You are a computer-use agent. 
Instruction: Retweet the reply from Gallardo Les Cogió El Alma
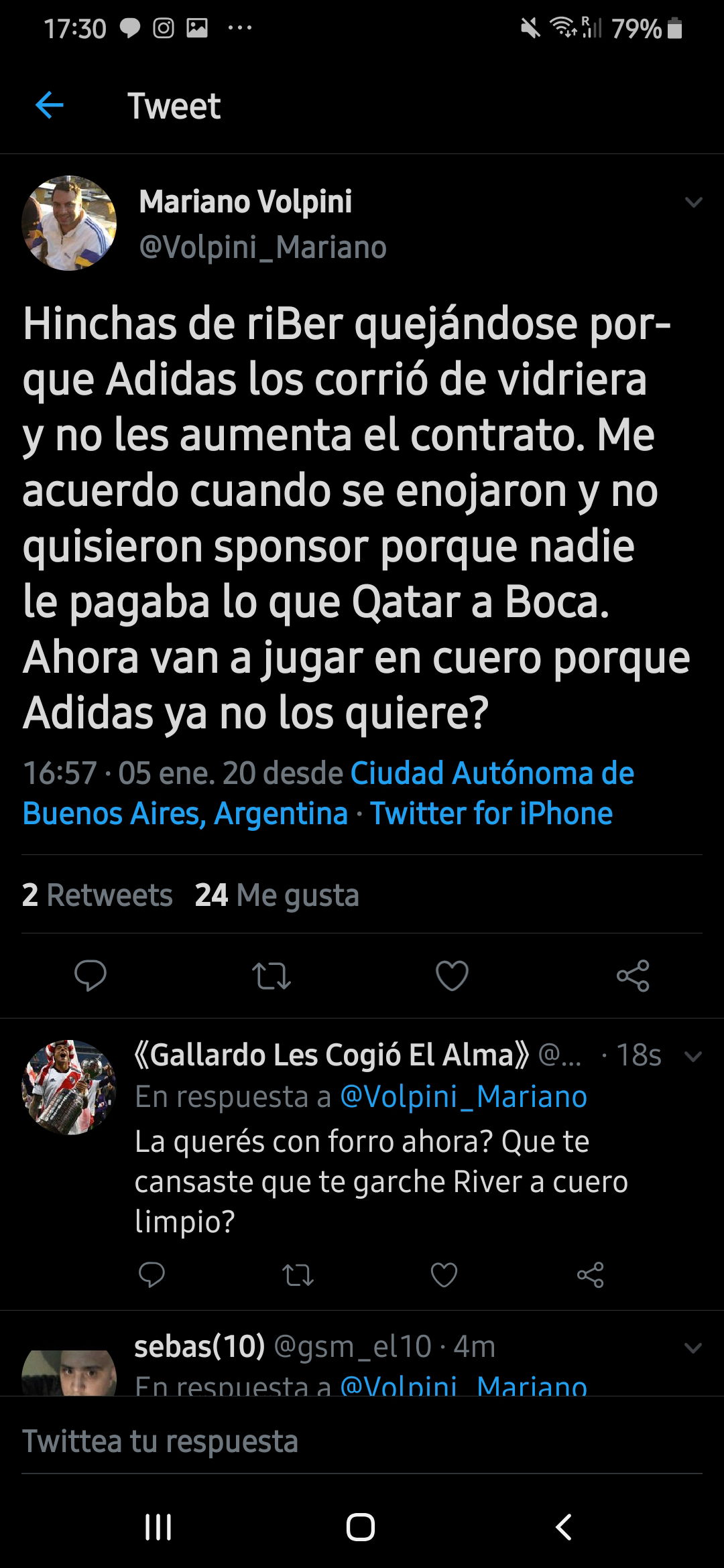pyautogui.click(x=298, y=1275)
